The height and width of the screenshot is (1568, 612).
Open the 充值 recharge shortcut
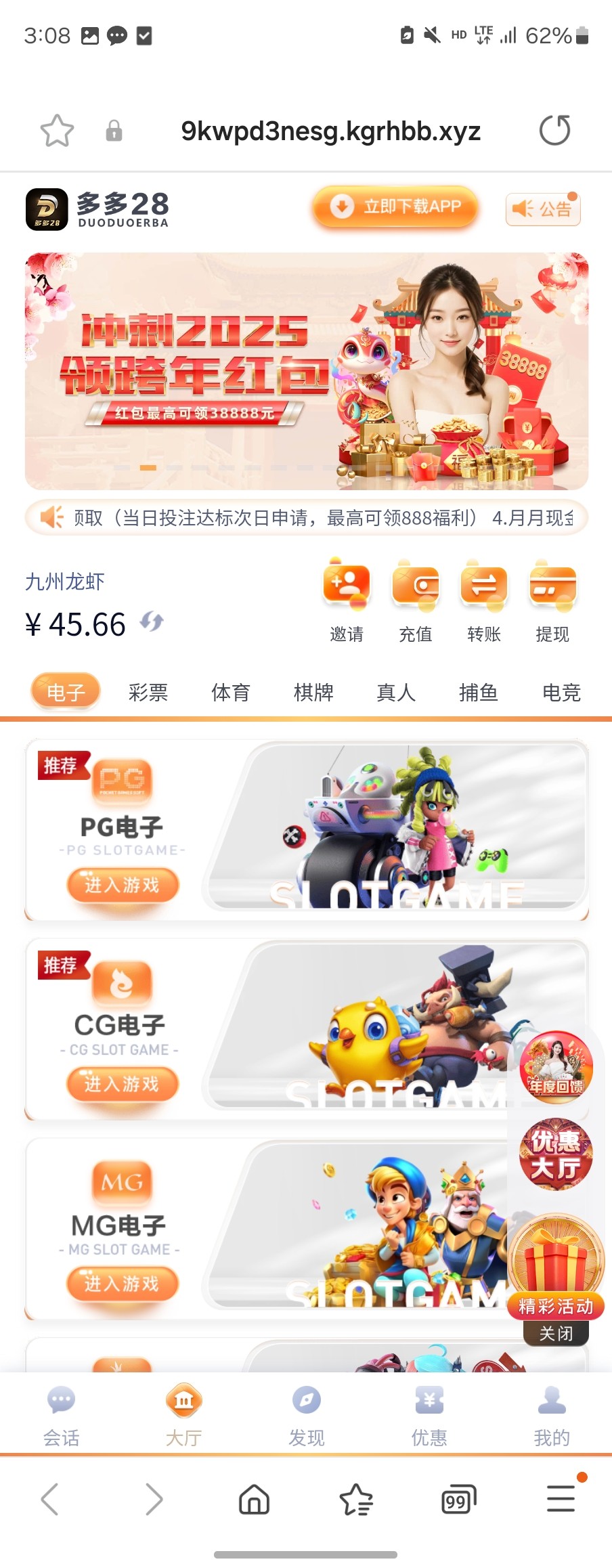(x=416, y=600)
